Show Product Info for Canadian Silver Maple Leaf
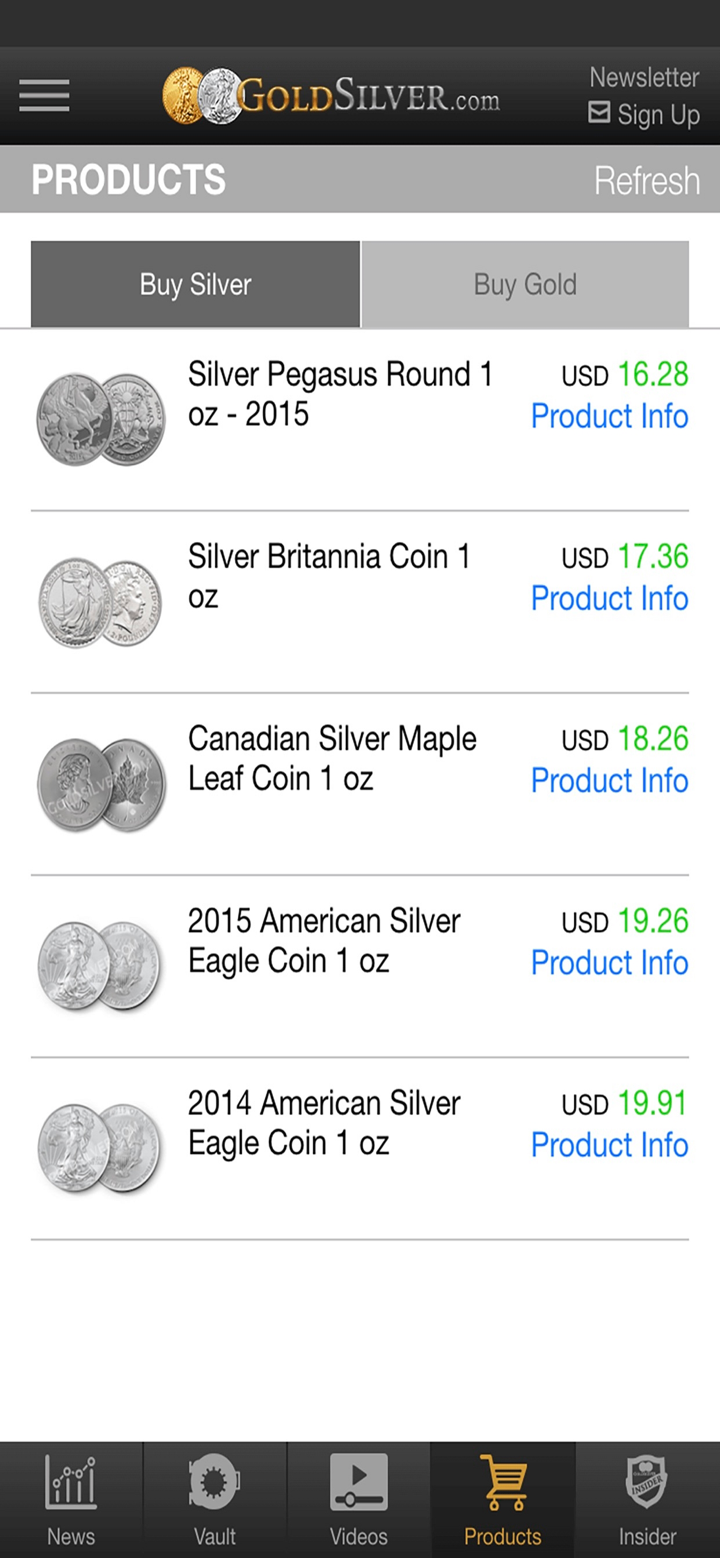The image size is (720, 1558). pyautogui.click(x=609, y=780)
